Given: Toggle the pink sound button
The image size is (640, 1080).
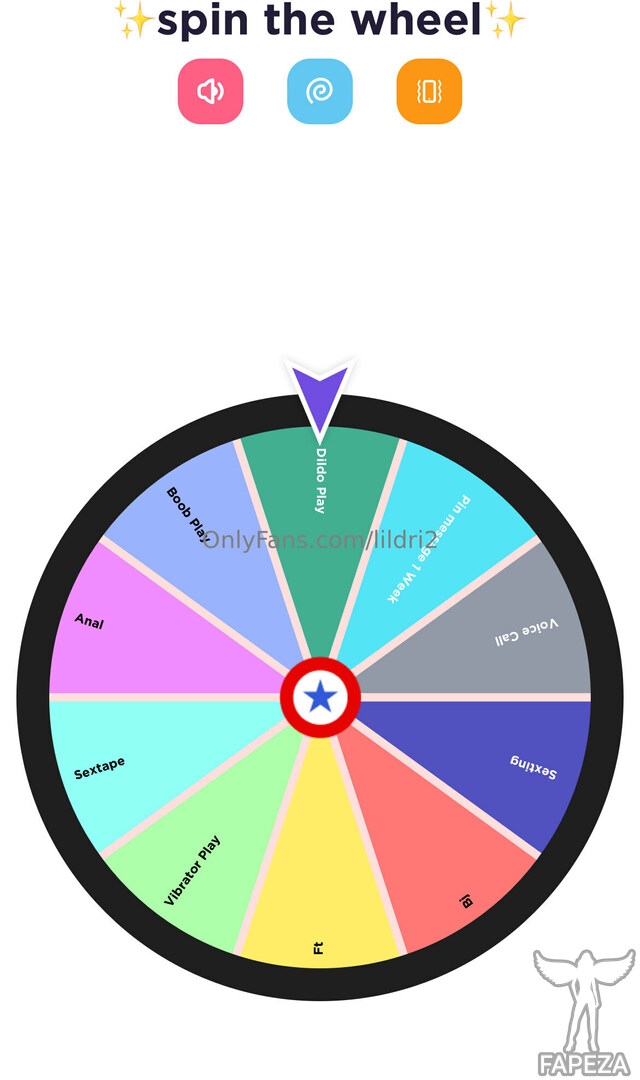Looking at the screenshot, I should 210,92.
